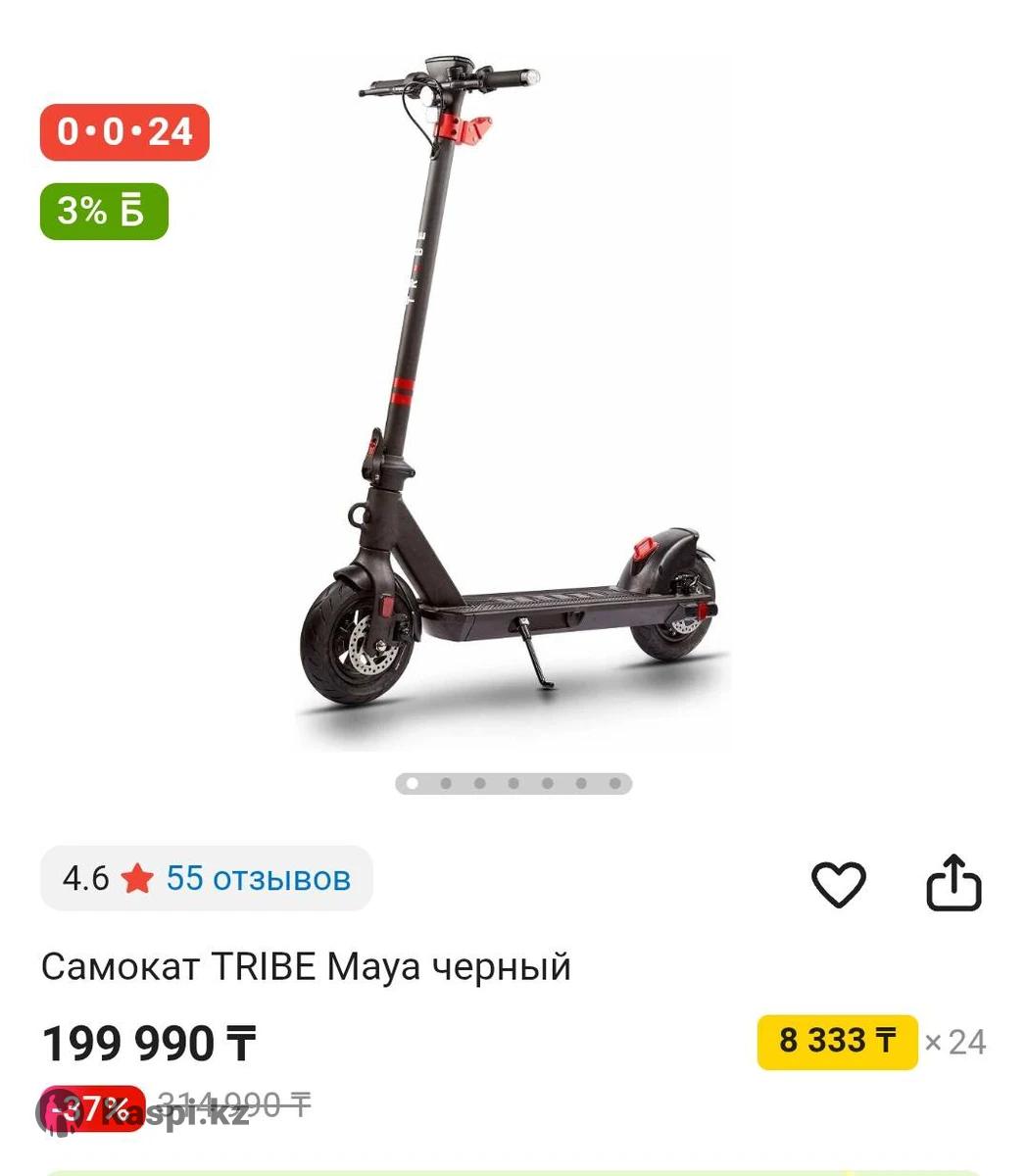Share this scooter listing
The height and width of the screenshot is (1176, 1027).
(x=954, y=883)
